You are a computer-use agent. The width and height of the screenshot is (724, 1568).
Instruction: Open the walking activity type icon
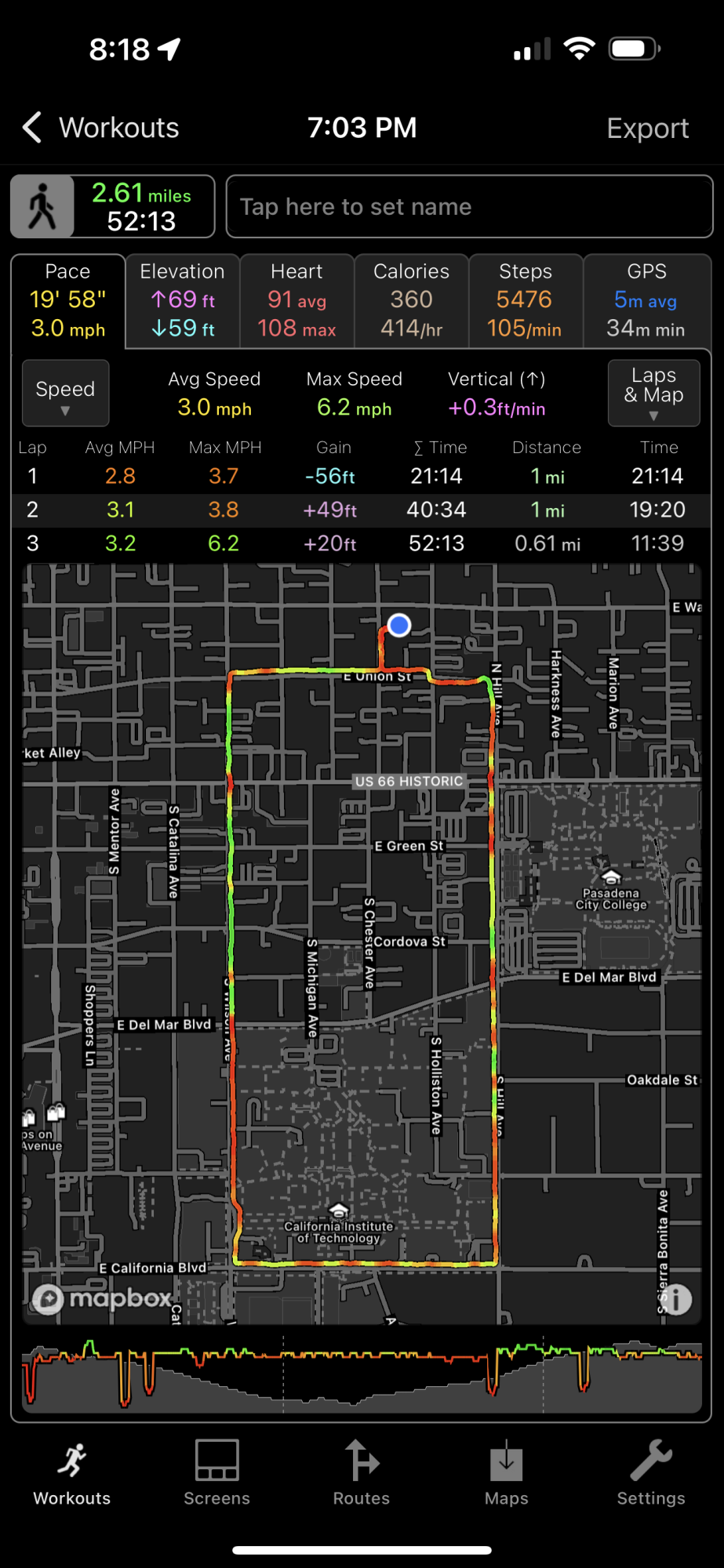coord(43,207)
